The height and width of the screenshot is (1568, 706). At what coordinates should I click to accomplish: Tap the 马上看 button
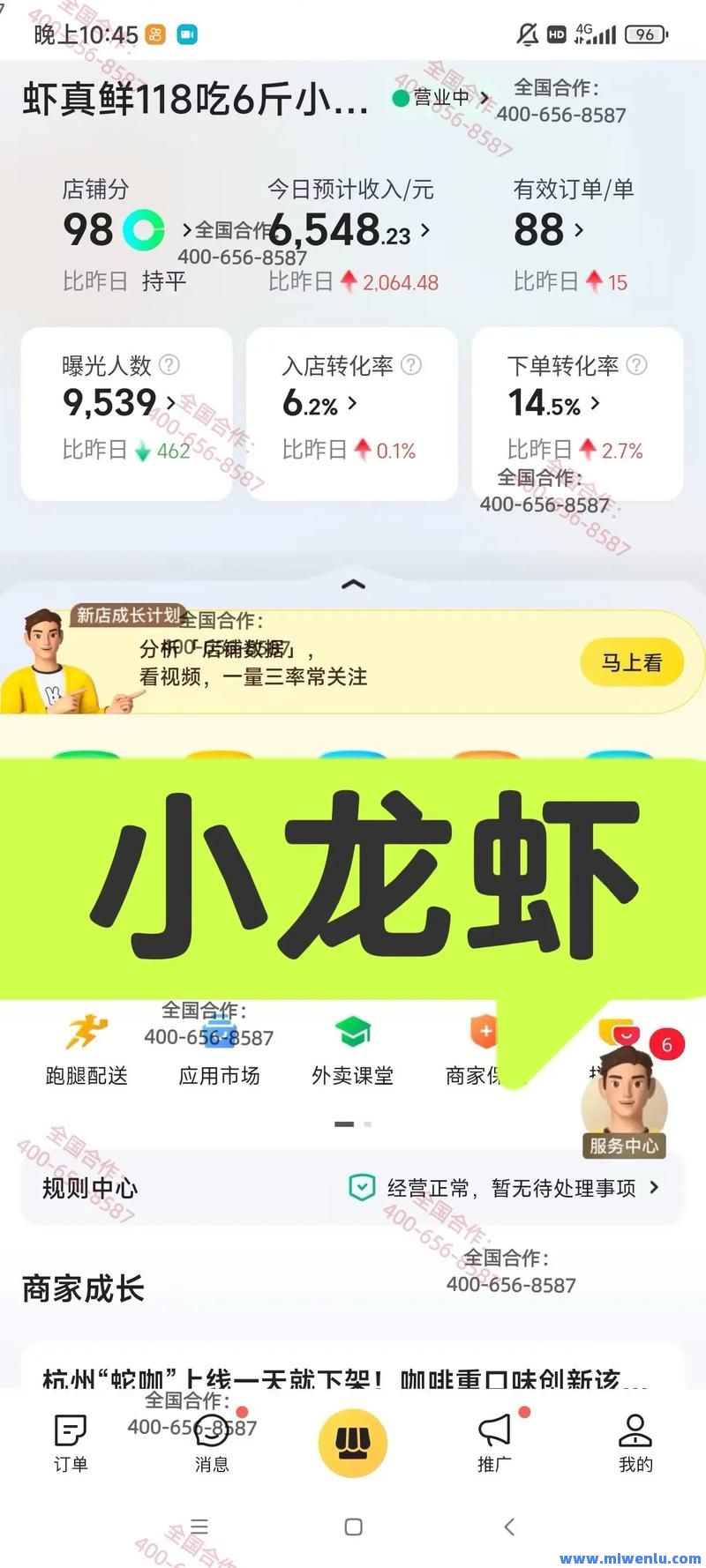coord(632,662)
